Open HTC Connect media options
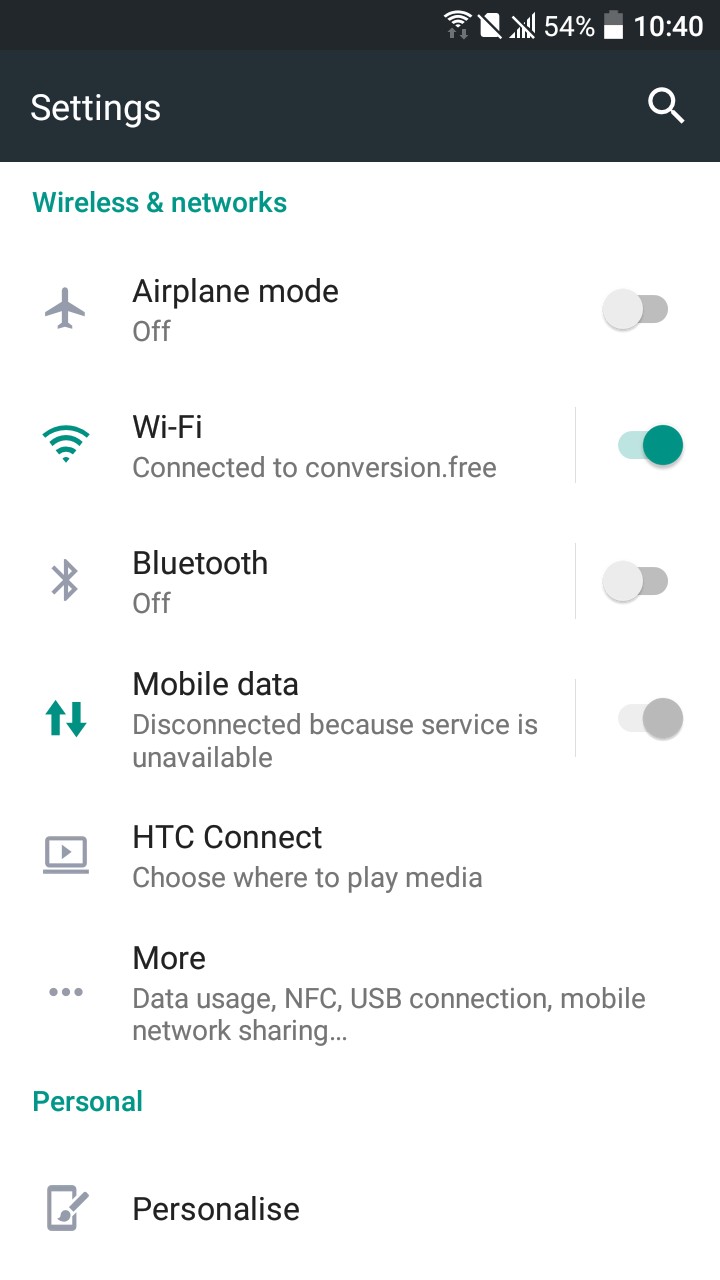The image size is (720, 1280). click(306, 856)
